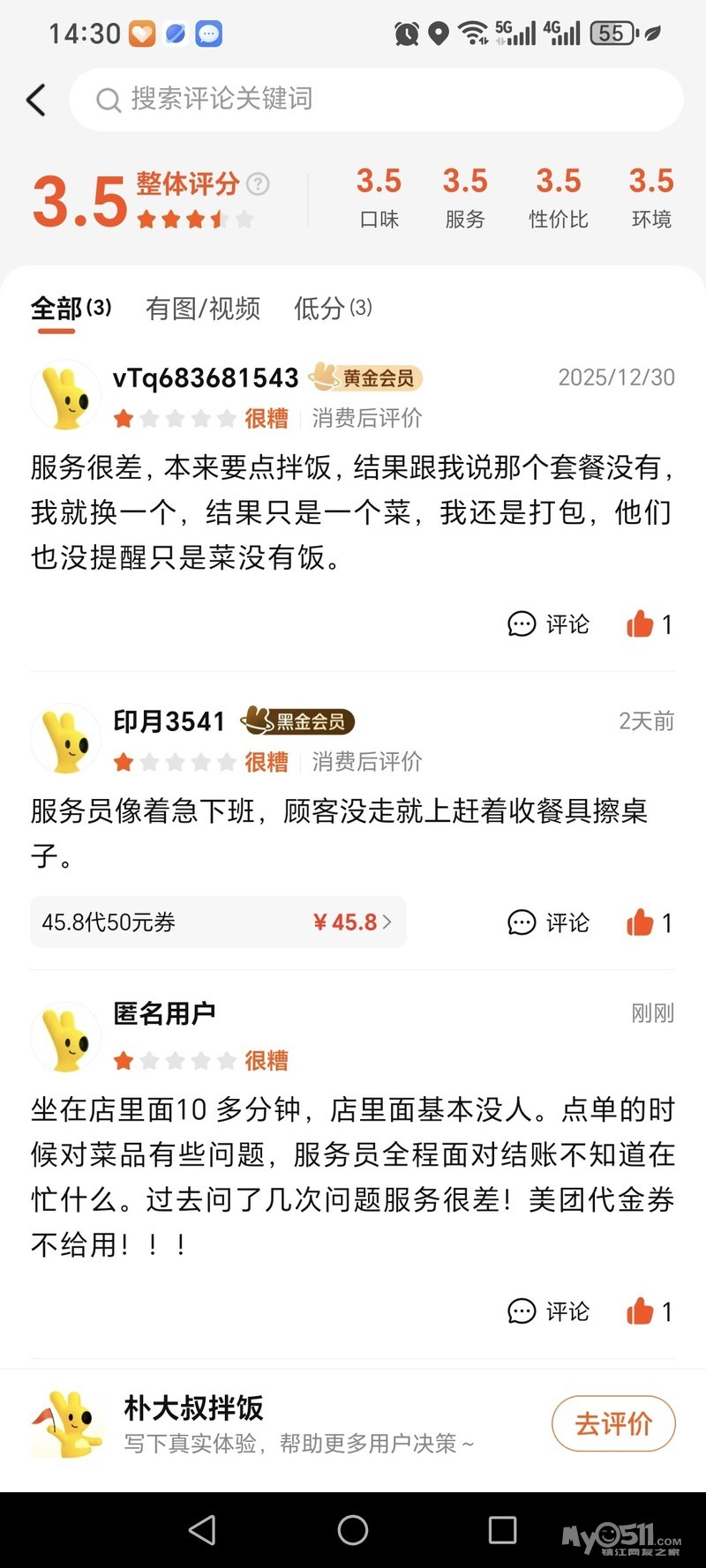Like 印月3541's review
This screenshot has height=1568, width=706.
[x=649, y=922]
